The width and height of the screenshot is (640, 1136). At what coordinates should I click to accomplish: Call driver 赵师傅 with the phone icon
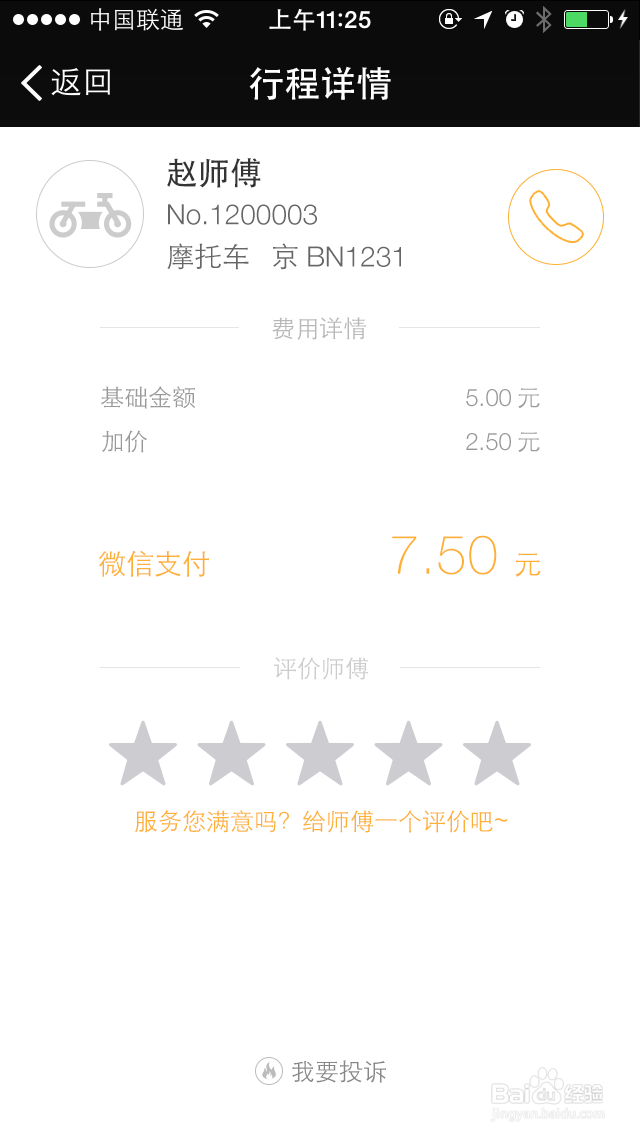point(556,217)
